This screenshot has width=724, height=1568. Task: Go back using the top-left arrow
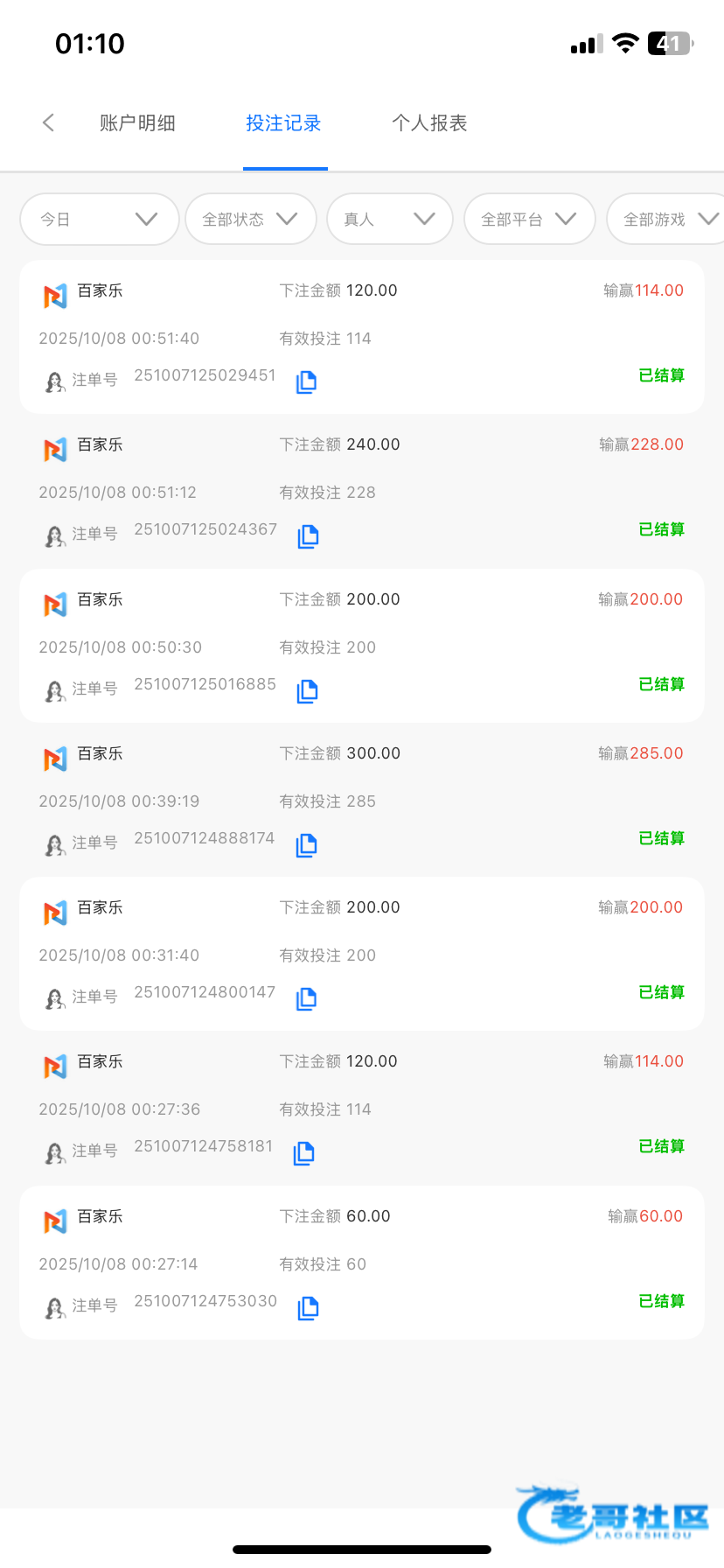[x=49, y=123]
